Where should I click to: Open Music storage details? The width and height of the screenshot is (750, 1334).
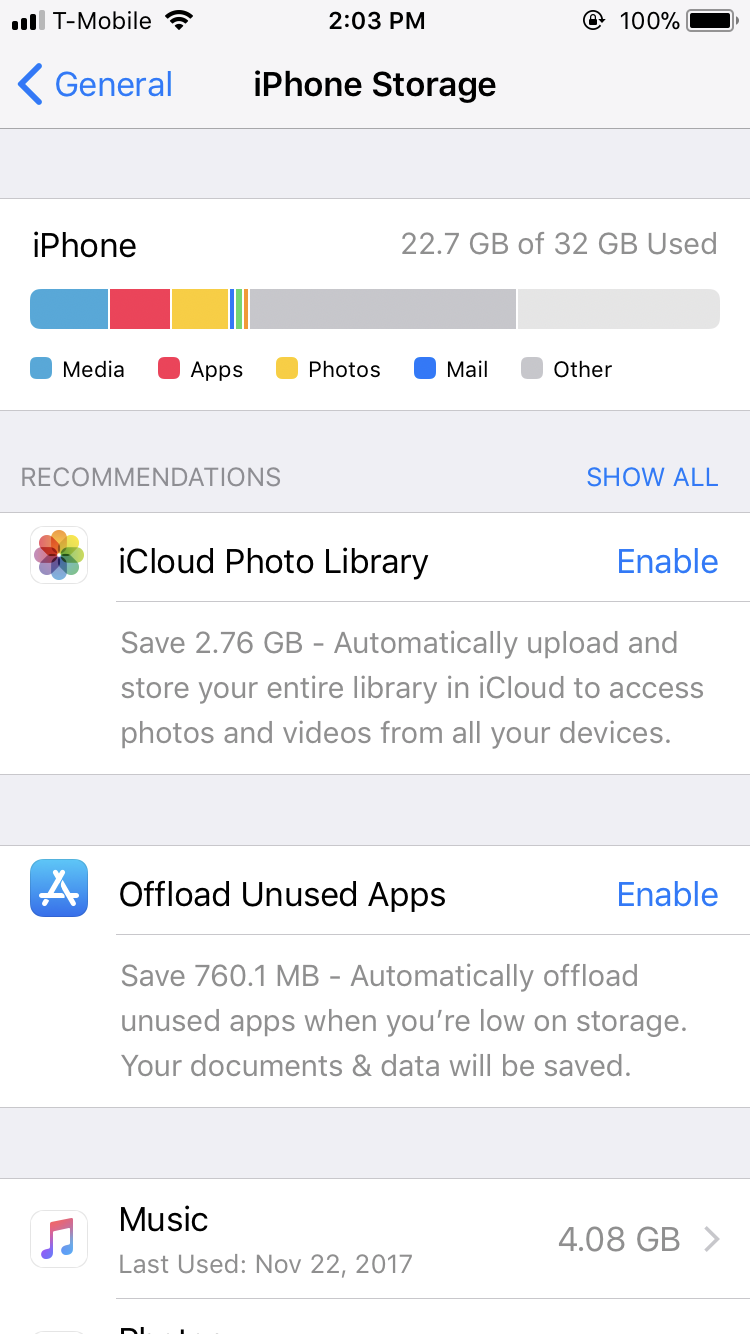[x=375, y=1239]
